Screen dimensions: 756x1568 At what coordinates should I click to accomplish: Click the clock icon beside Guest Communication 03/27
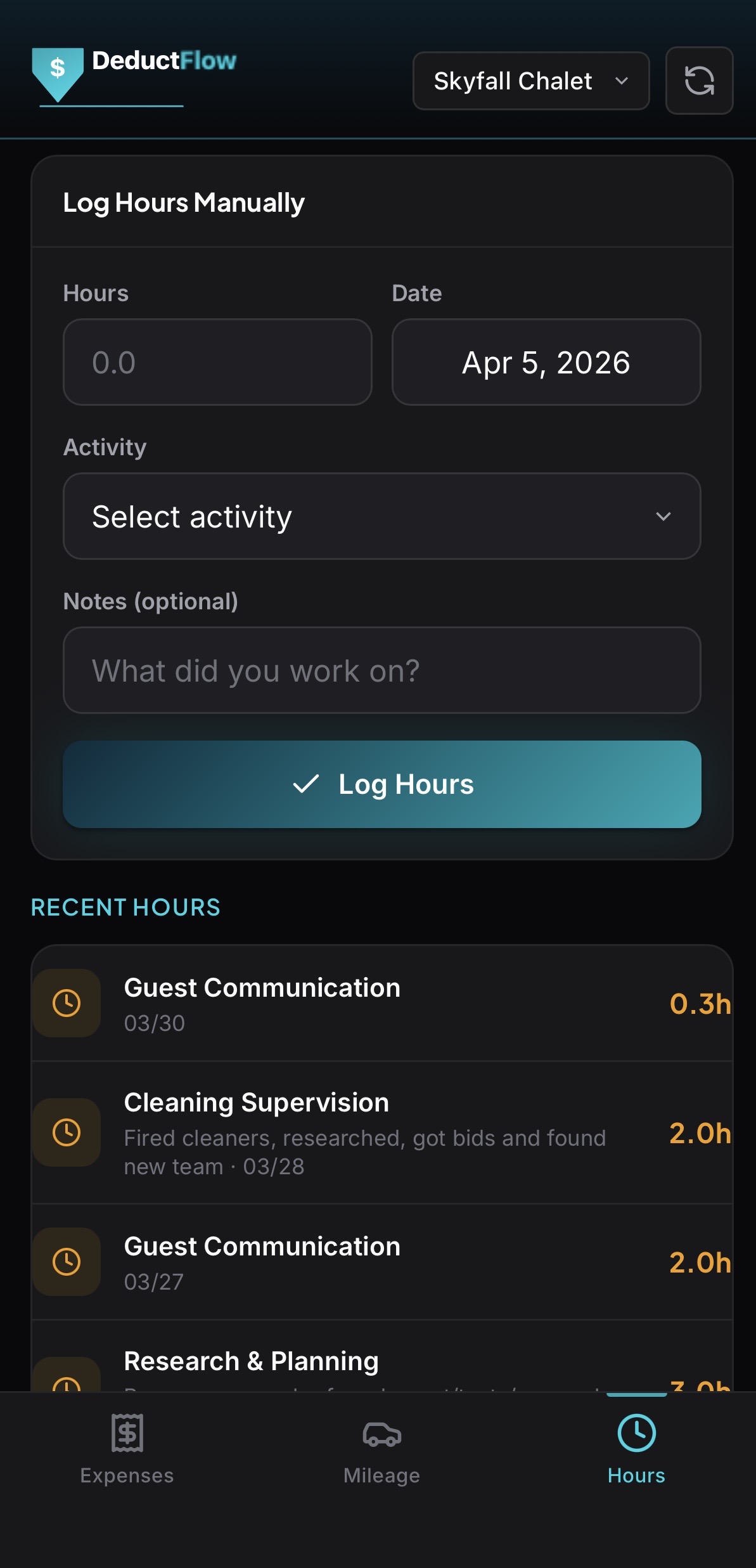coord(67,1261)
